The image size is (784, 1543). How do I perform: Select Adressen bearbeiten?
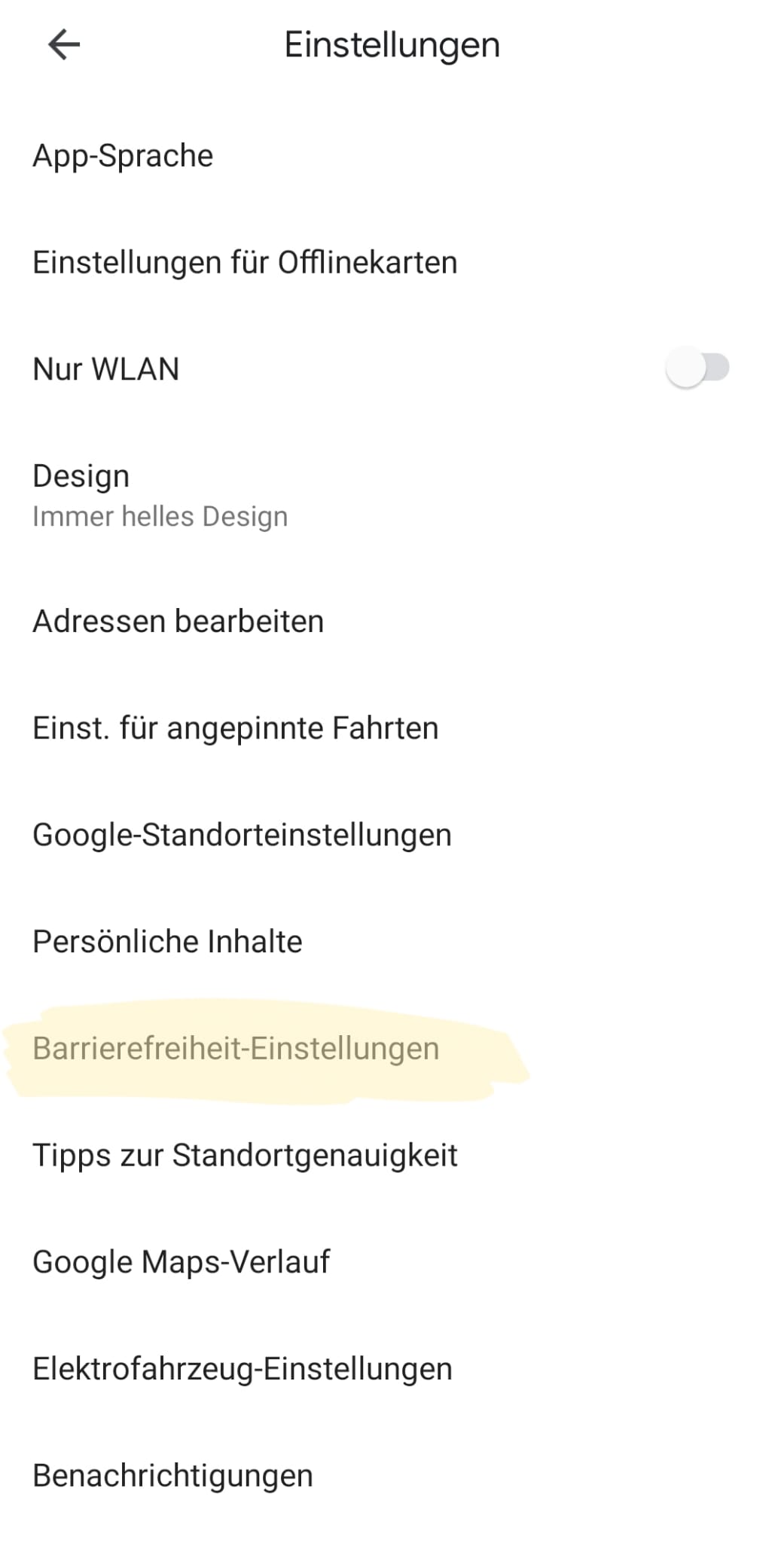point(178,622)
